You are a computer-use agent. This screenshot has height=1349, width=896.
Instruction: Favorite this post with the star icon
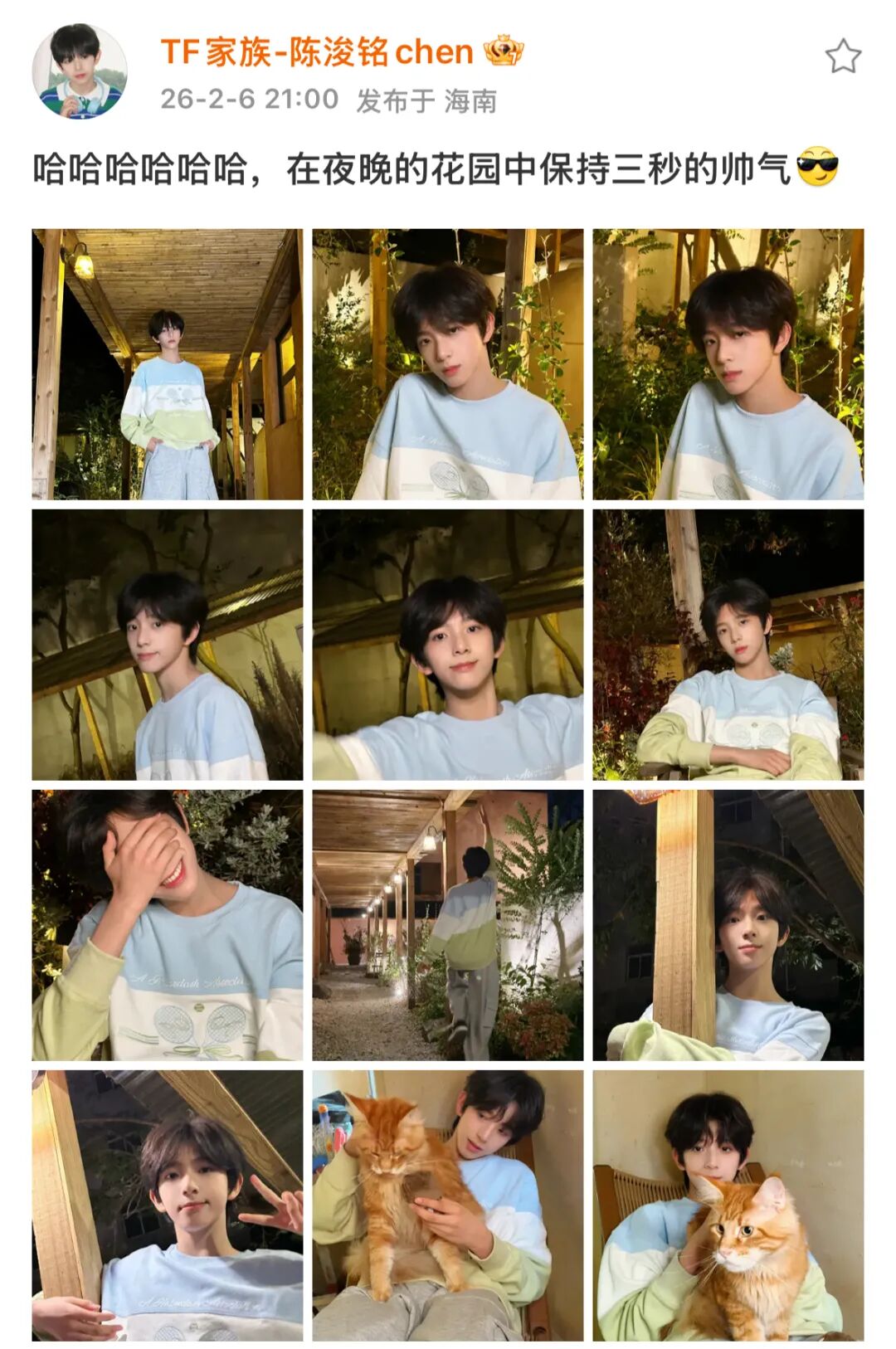point(842,57)
